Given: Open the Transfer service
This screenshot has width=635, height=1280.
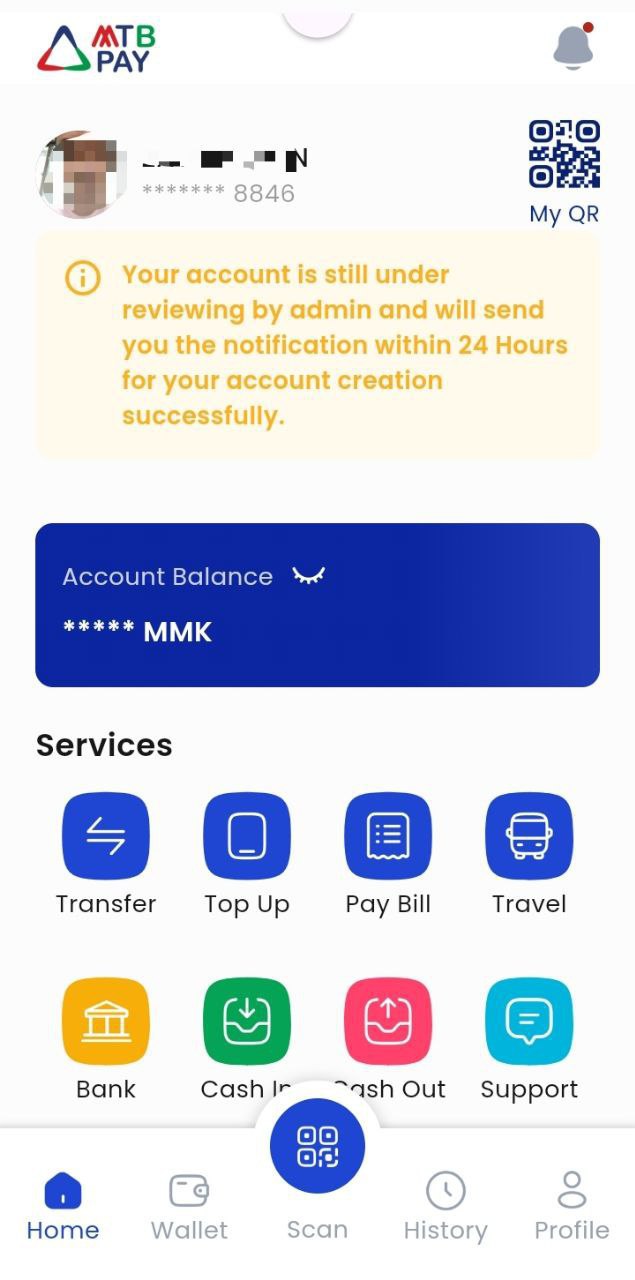Looking at the screenshot, I should point(106,836).
